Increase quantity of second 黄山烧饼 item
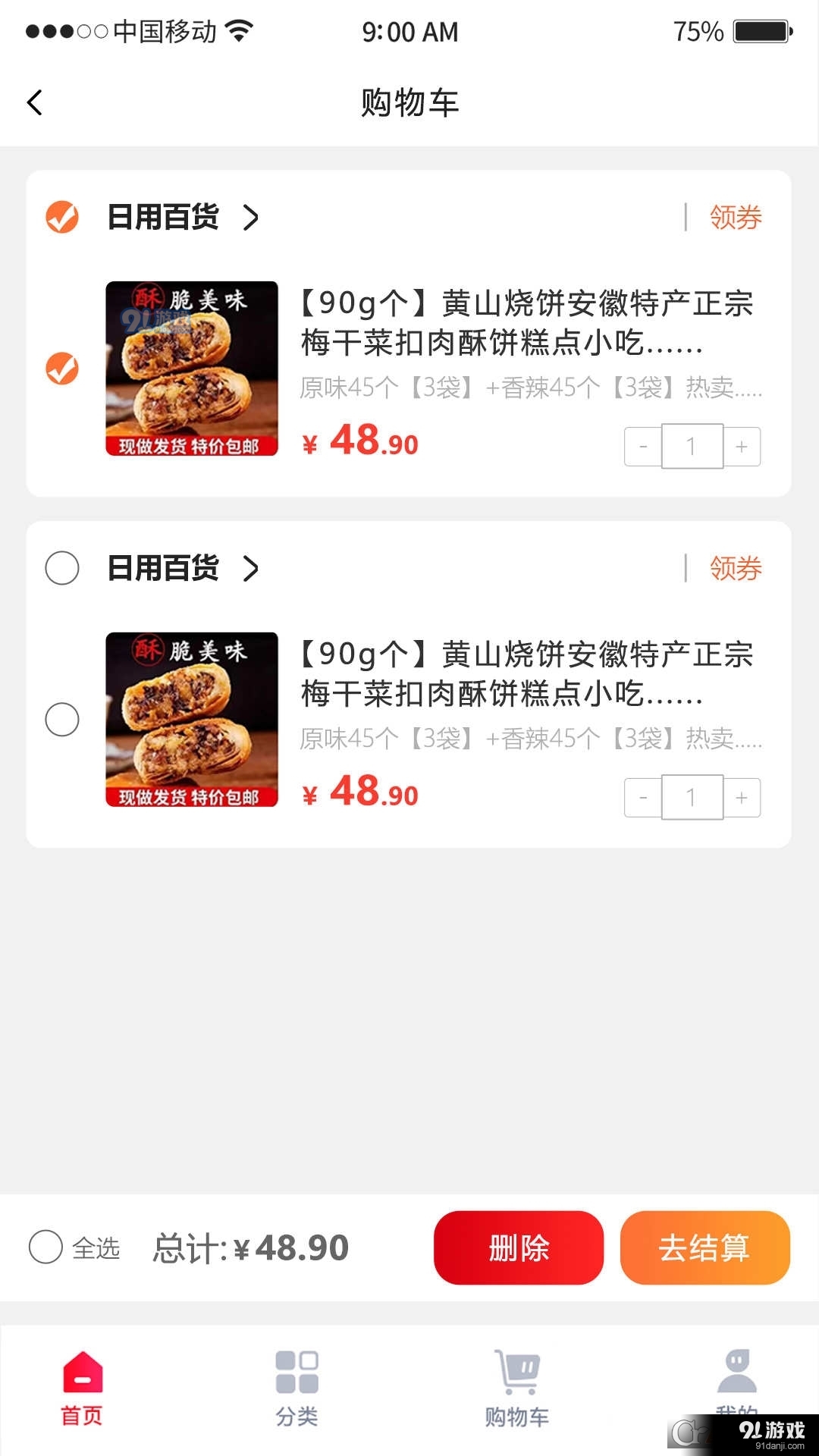The image size is (819, 1456). coord(741,797)
